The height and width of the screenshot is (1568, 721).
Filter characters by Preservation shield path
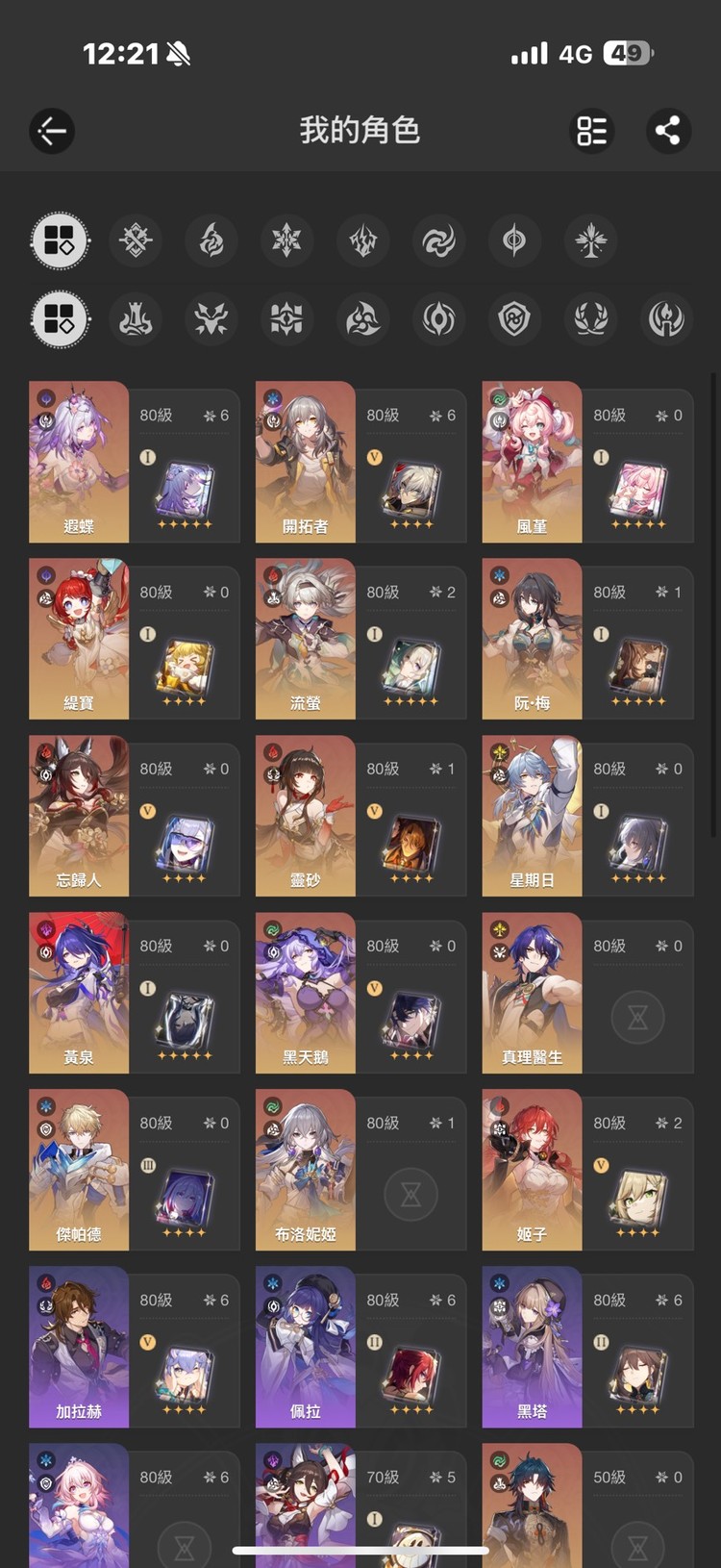tap(514, 319)
